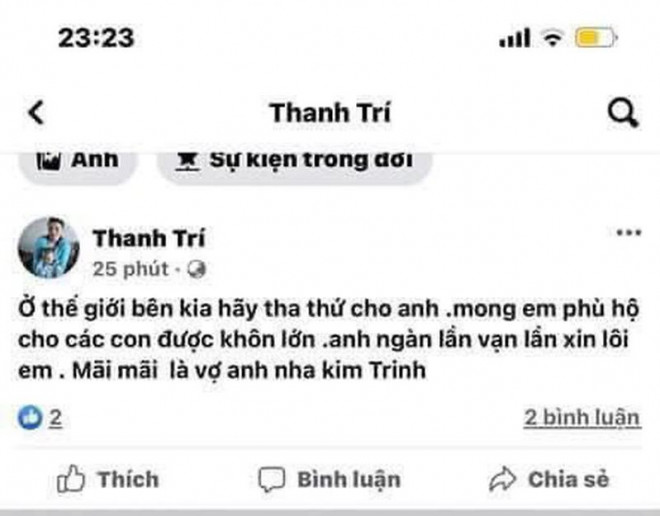Go back with the back arrow
This screenshot has width=660, height=516.
point(36,113)
